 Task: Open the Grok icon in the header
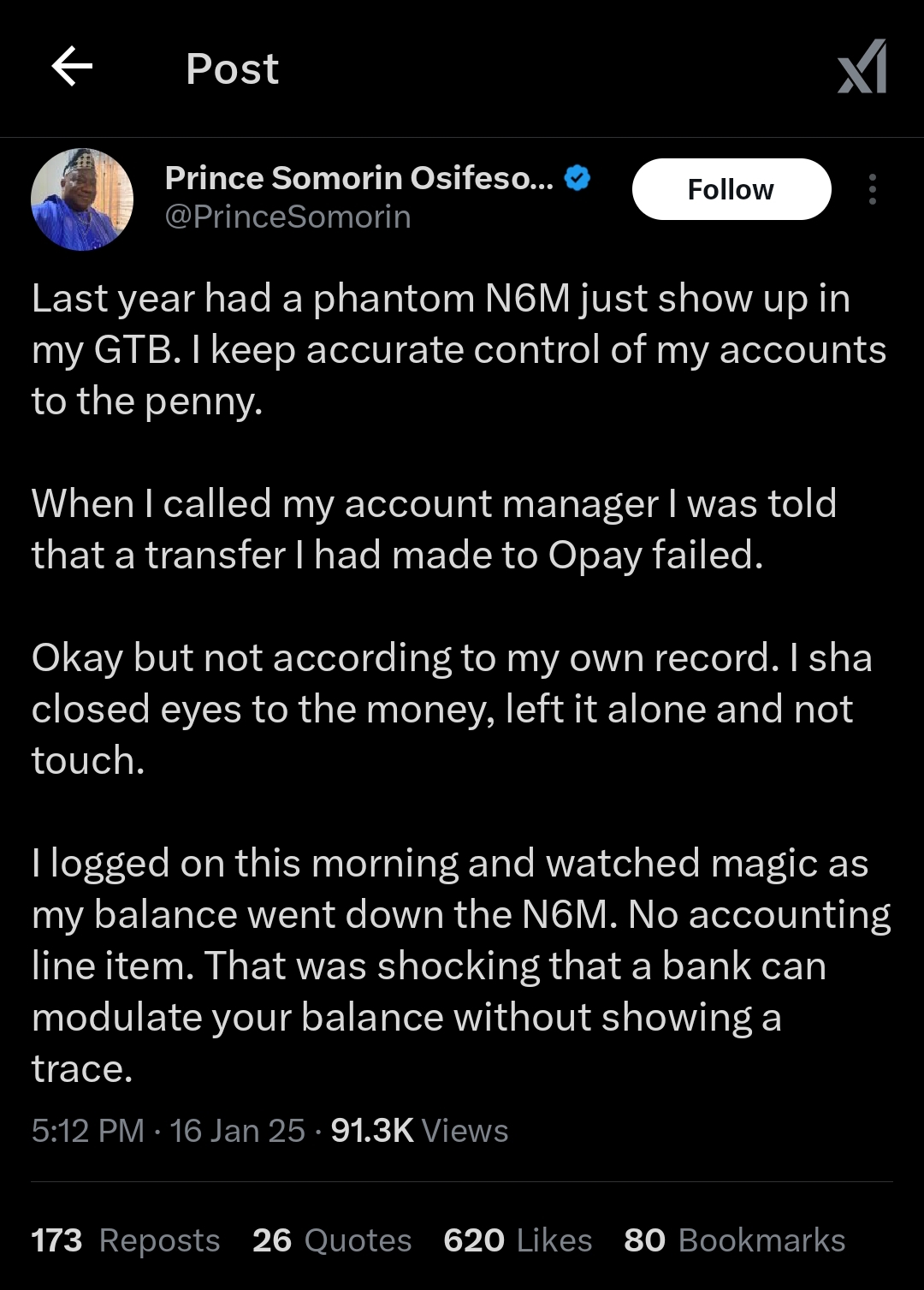click(x=862, y=67)
